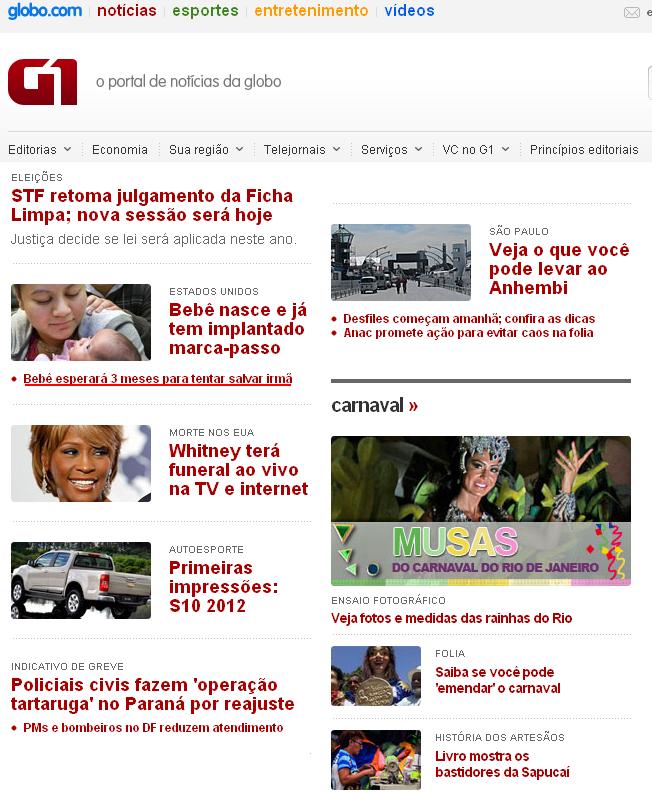Read about the Sapucaí backstage book
This screenshot has height=793, width=652.
pos(501,764)
